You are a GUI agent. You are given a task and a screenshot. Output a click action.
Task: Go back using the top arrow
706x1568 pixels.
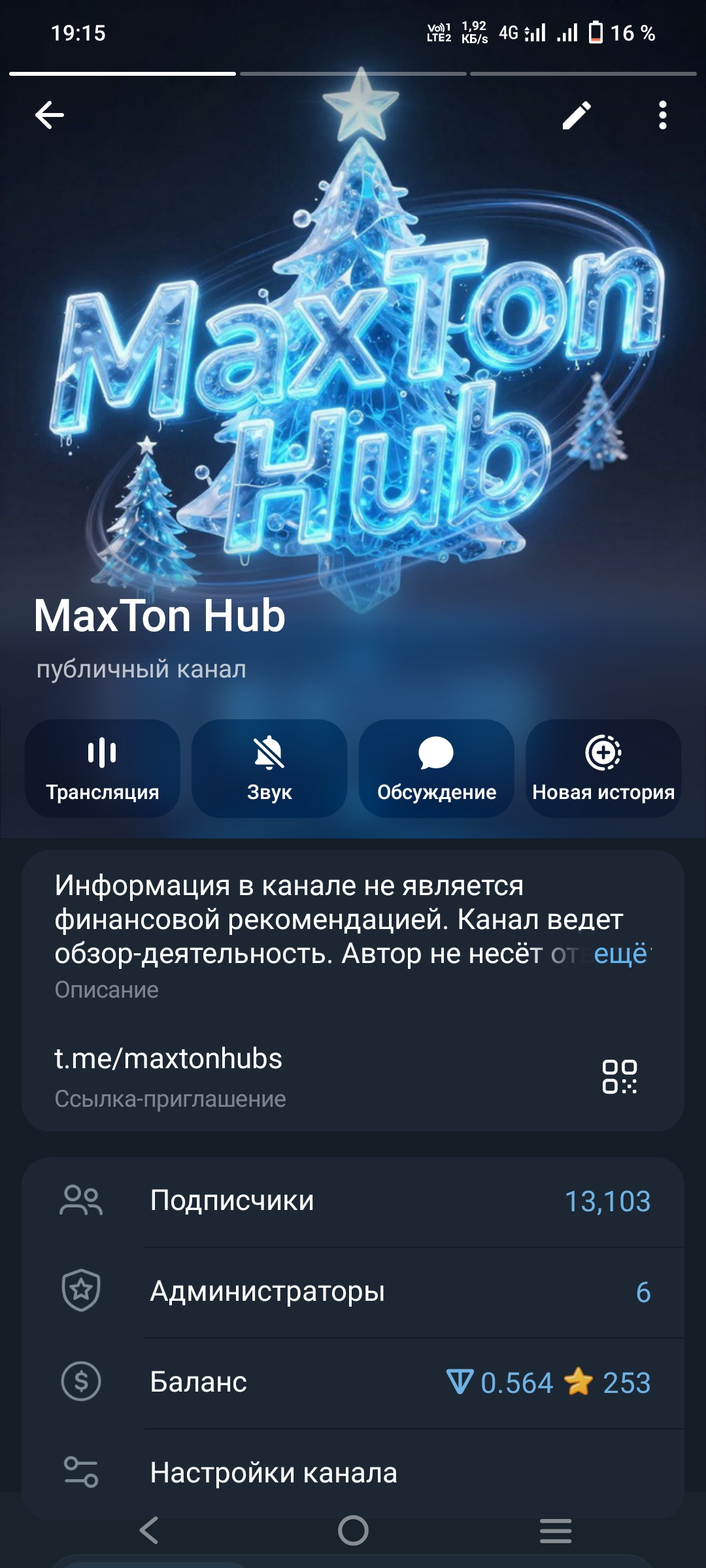pyautogui.click(x=50, y=116)
